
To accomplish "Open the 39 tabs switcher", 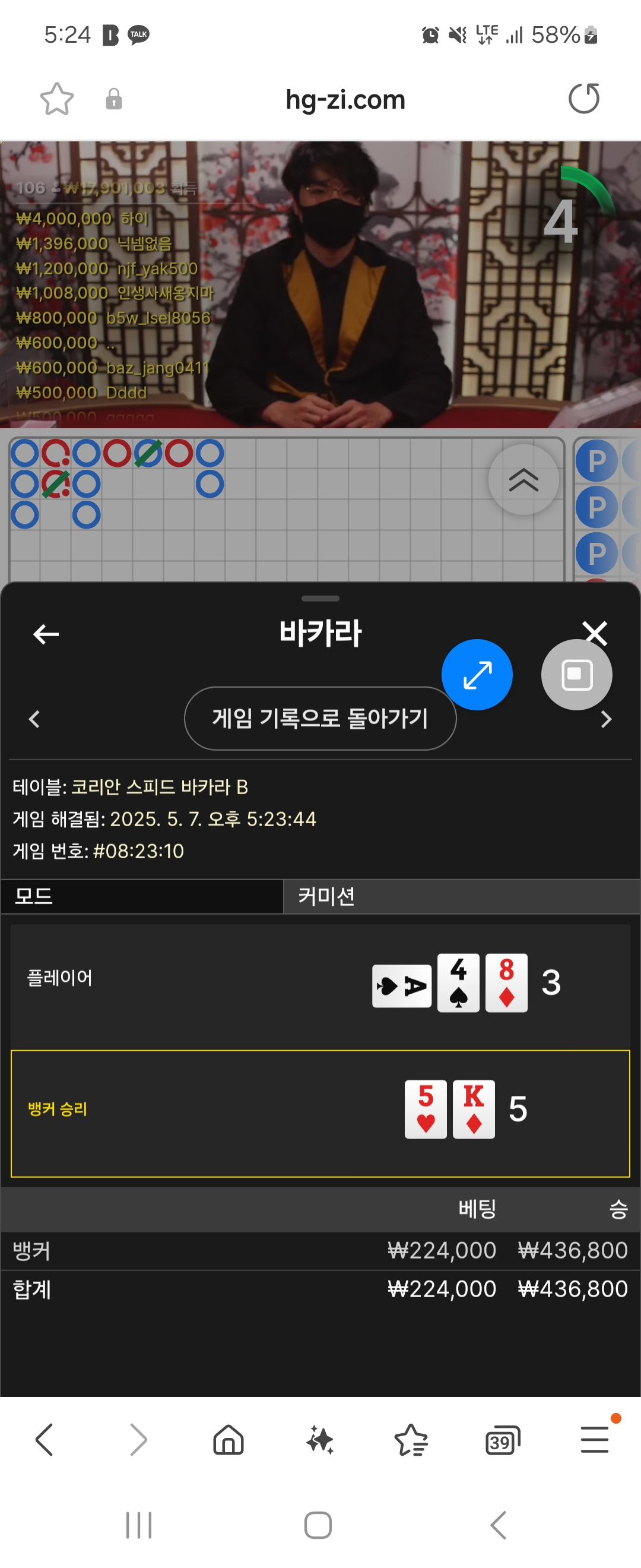I will coord(502,1440).
